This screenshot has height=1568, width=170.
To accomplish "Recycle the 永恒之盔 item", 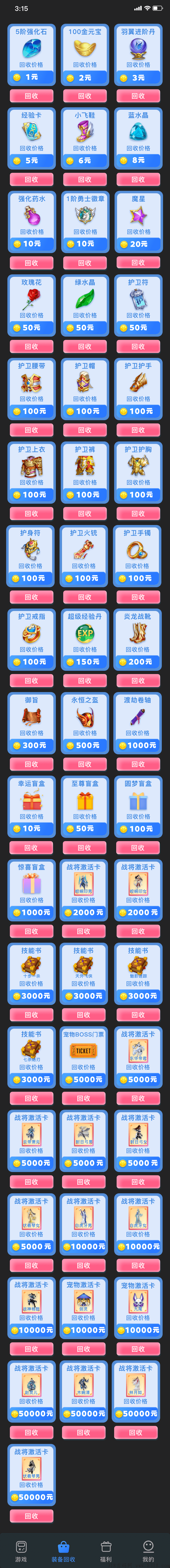I will coord(85,764).
